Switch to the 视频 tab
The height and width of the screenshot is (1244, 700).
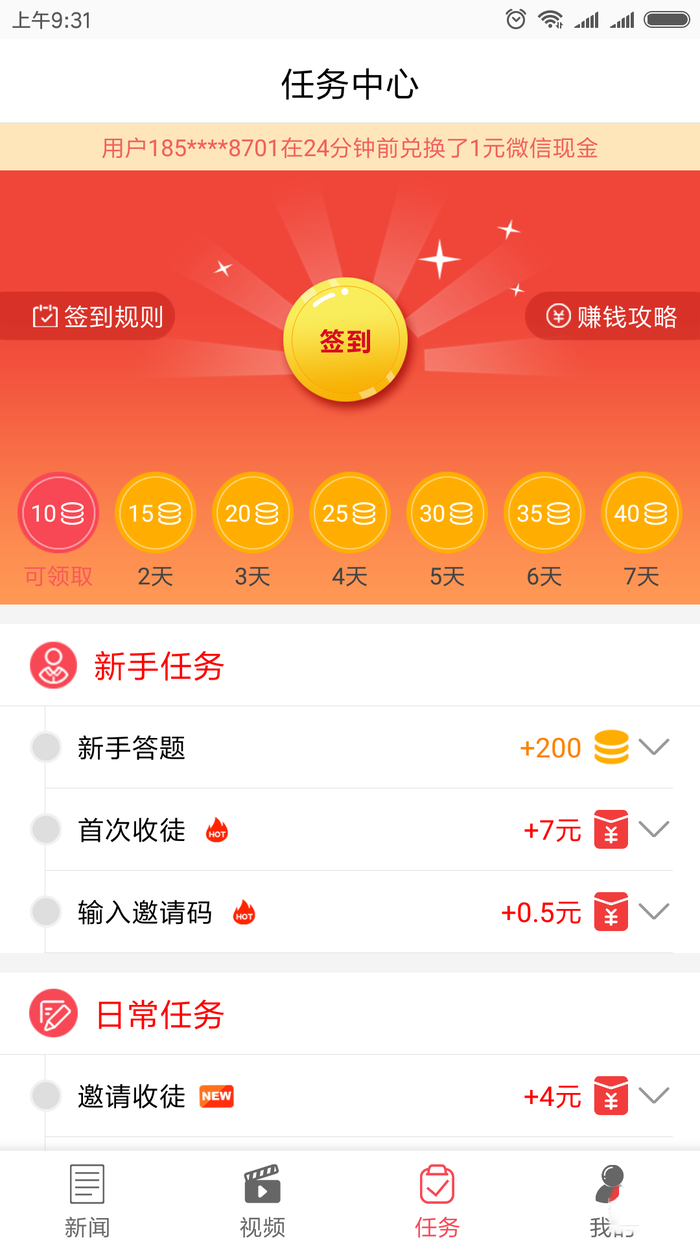coord(262,1200)
